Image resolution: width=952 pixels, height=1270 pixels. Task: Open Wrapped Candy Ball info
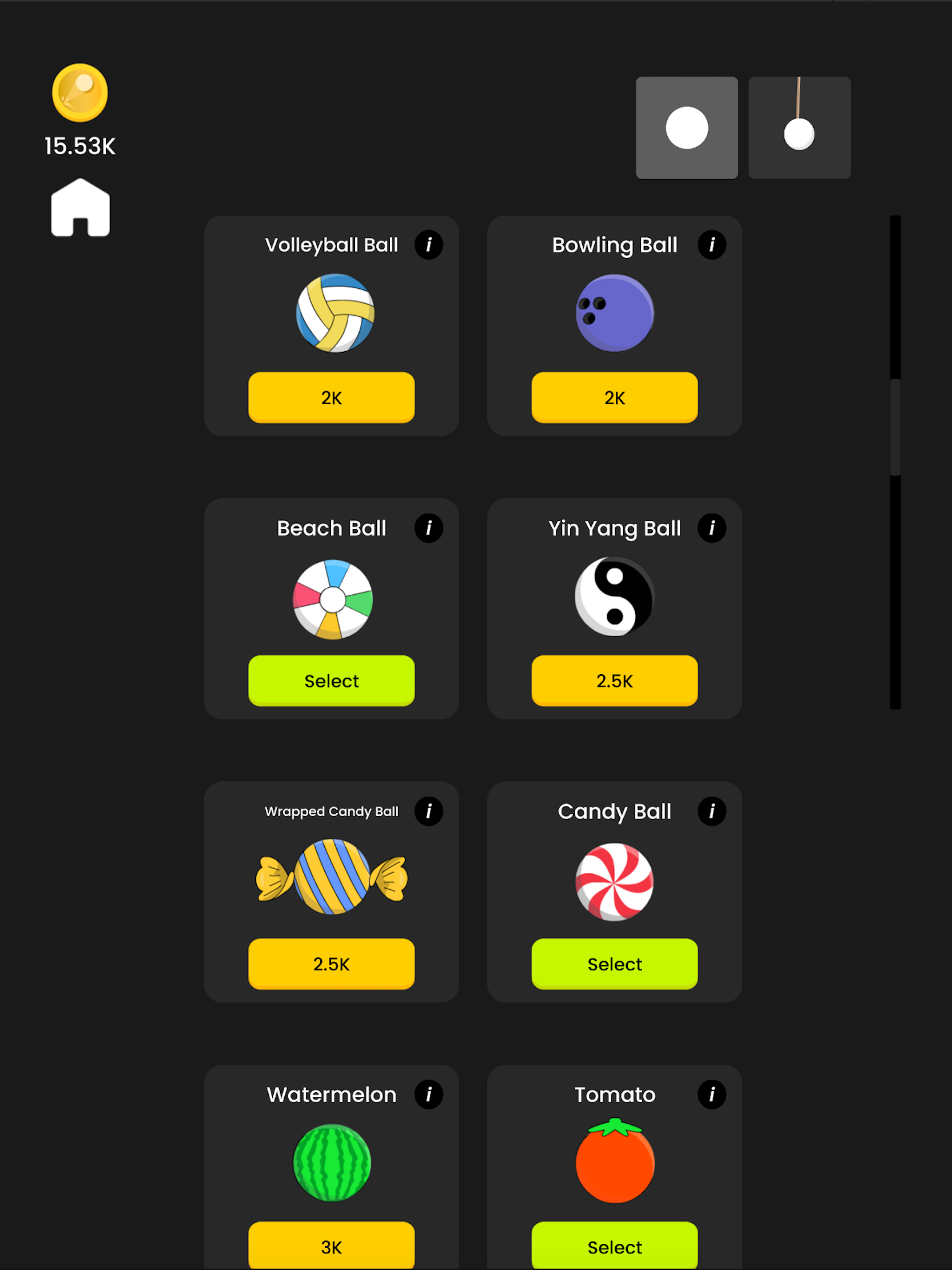[x=428, y=811]
